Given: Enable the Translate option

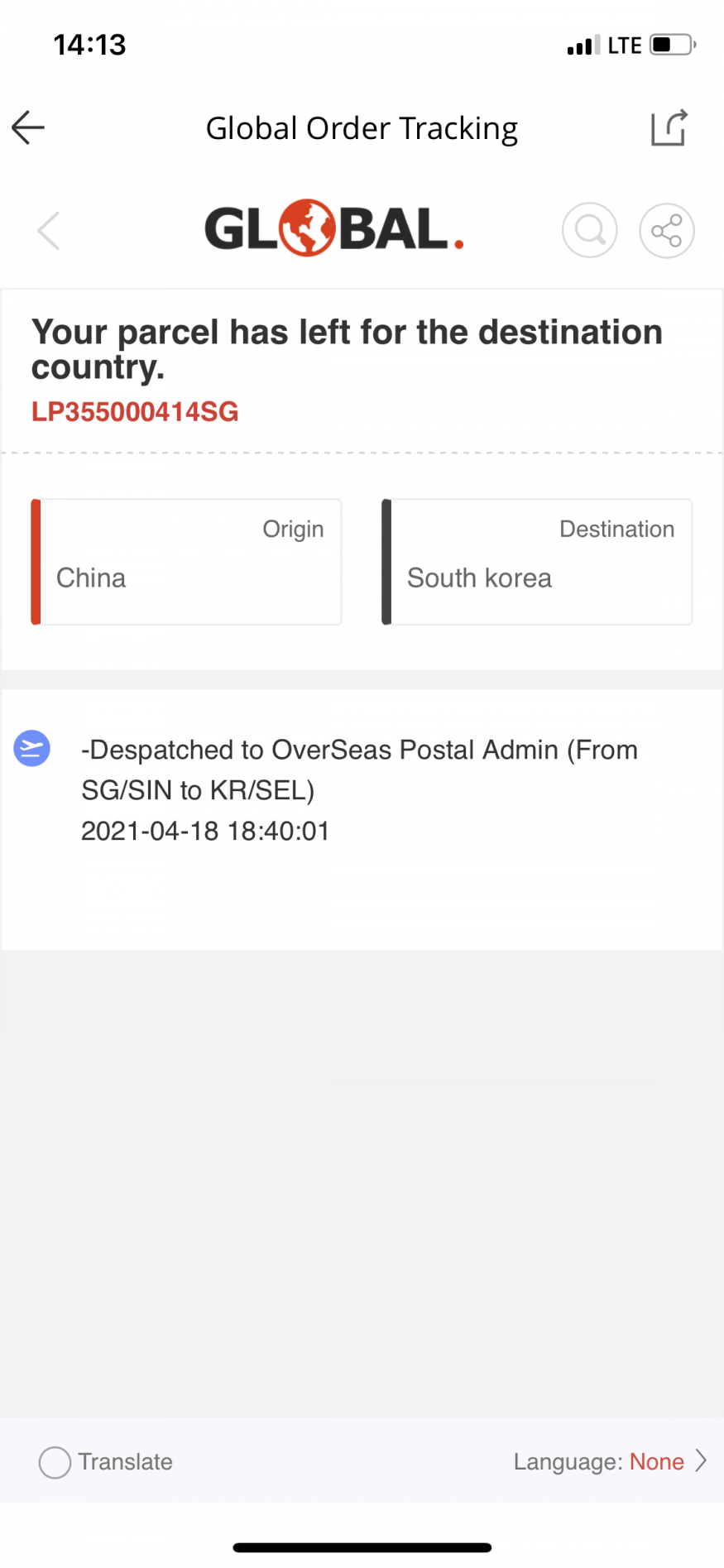Looking at the screenshot, I should pos(55,1462).
